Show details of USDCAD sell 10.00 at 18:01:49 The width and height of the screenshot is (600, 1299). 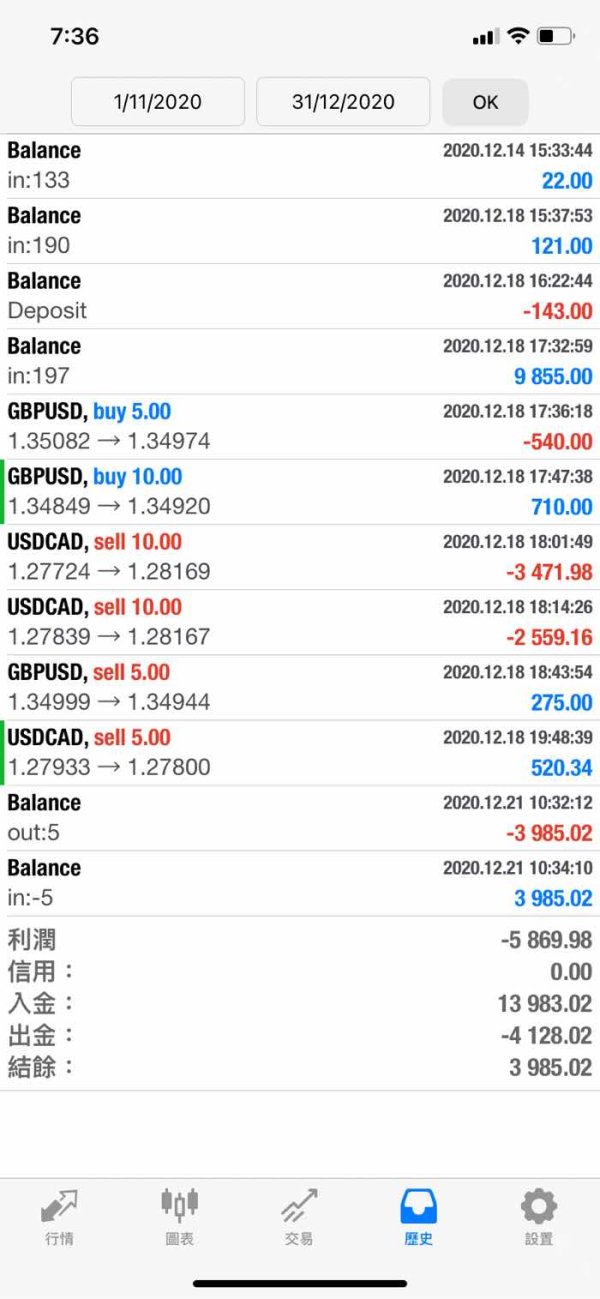pyautogui.click(x=300, y=557)
